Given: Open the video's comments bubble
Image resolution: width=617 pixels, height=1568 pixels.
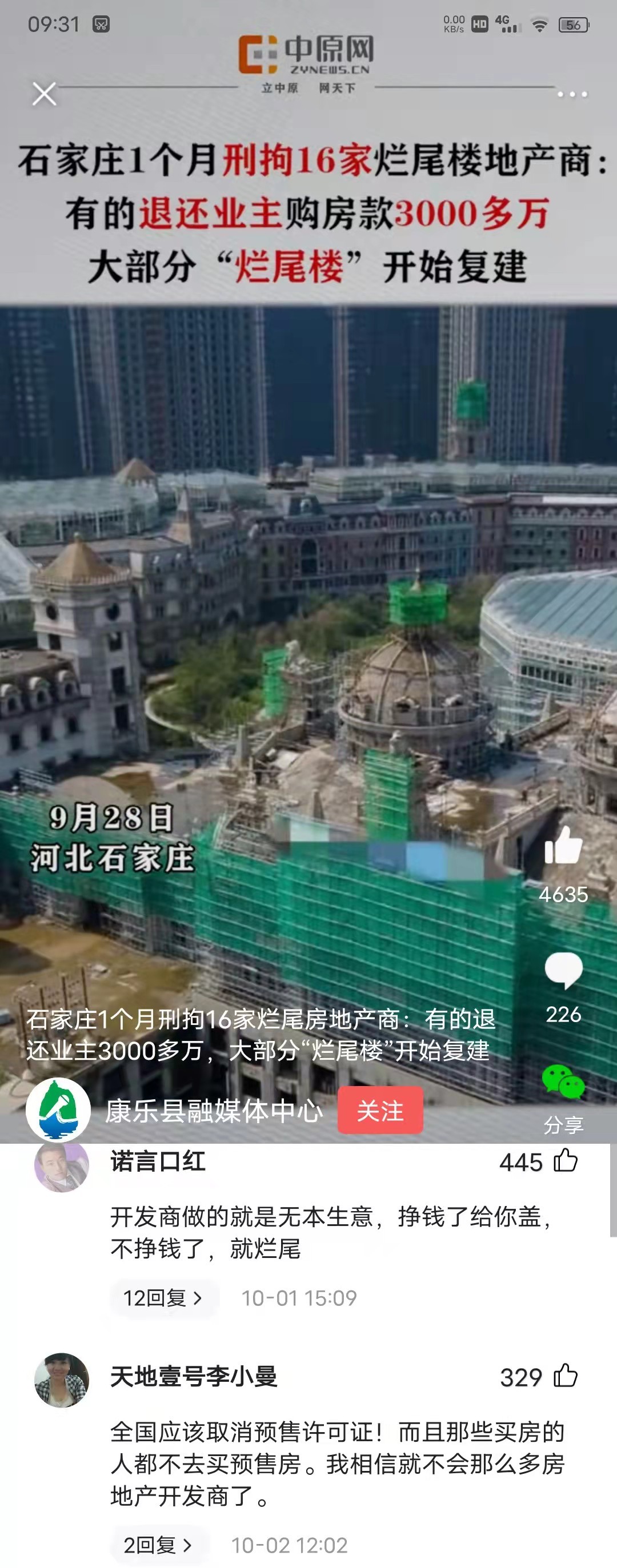Looking at the screenshot, I should pyautogui.click(x=563, y=970).
